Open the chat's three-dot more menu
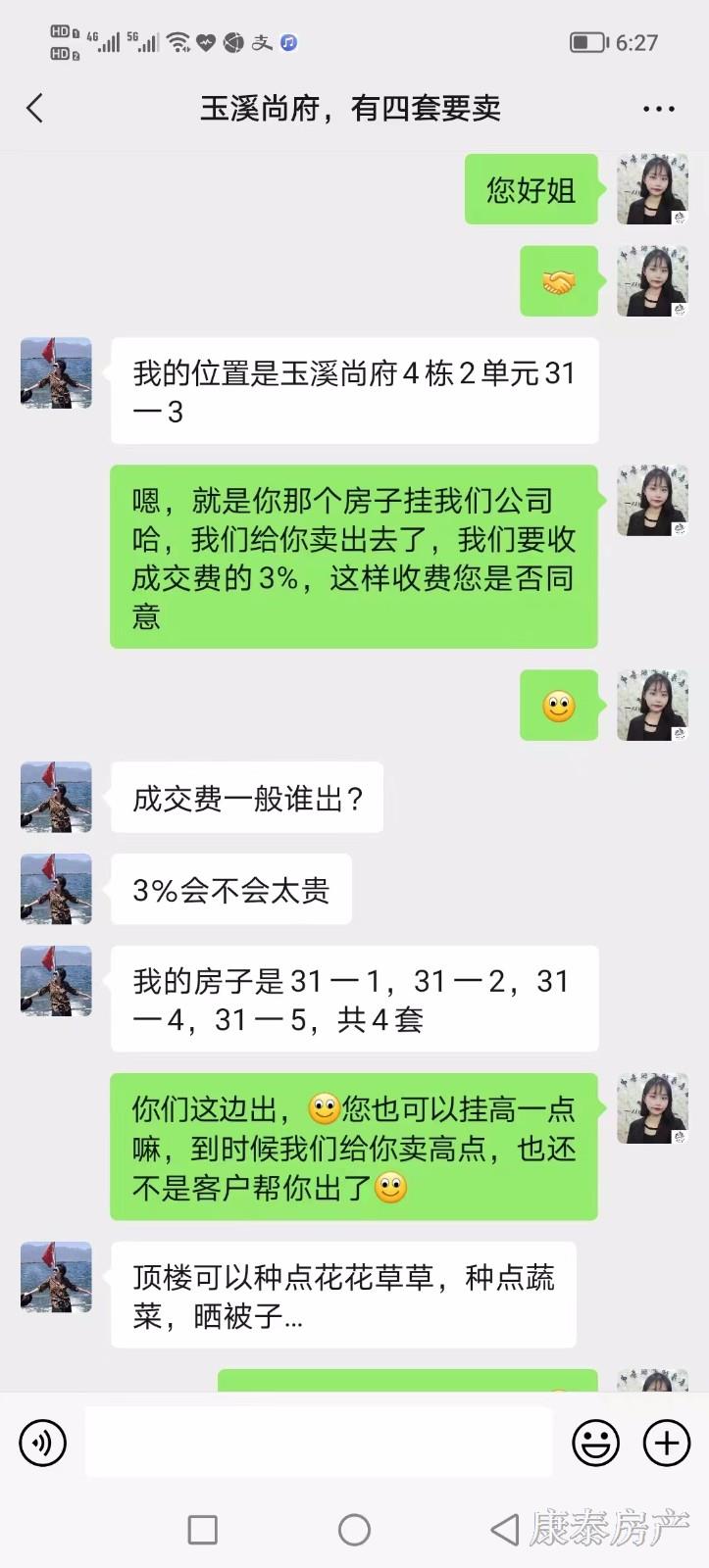This screenshot has height=1568, width=709. click(x=658, y=108)
